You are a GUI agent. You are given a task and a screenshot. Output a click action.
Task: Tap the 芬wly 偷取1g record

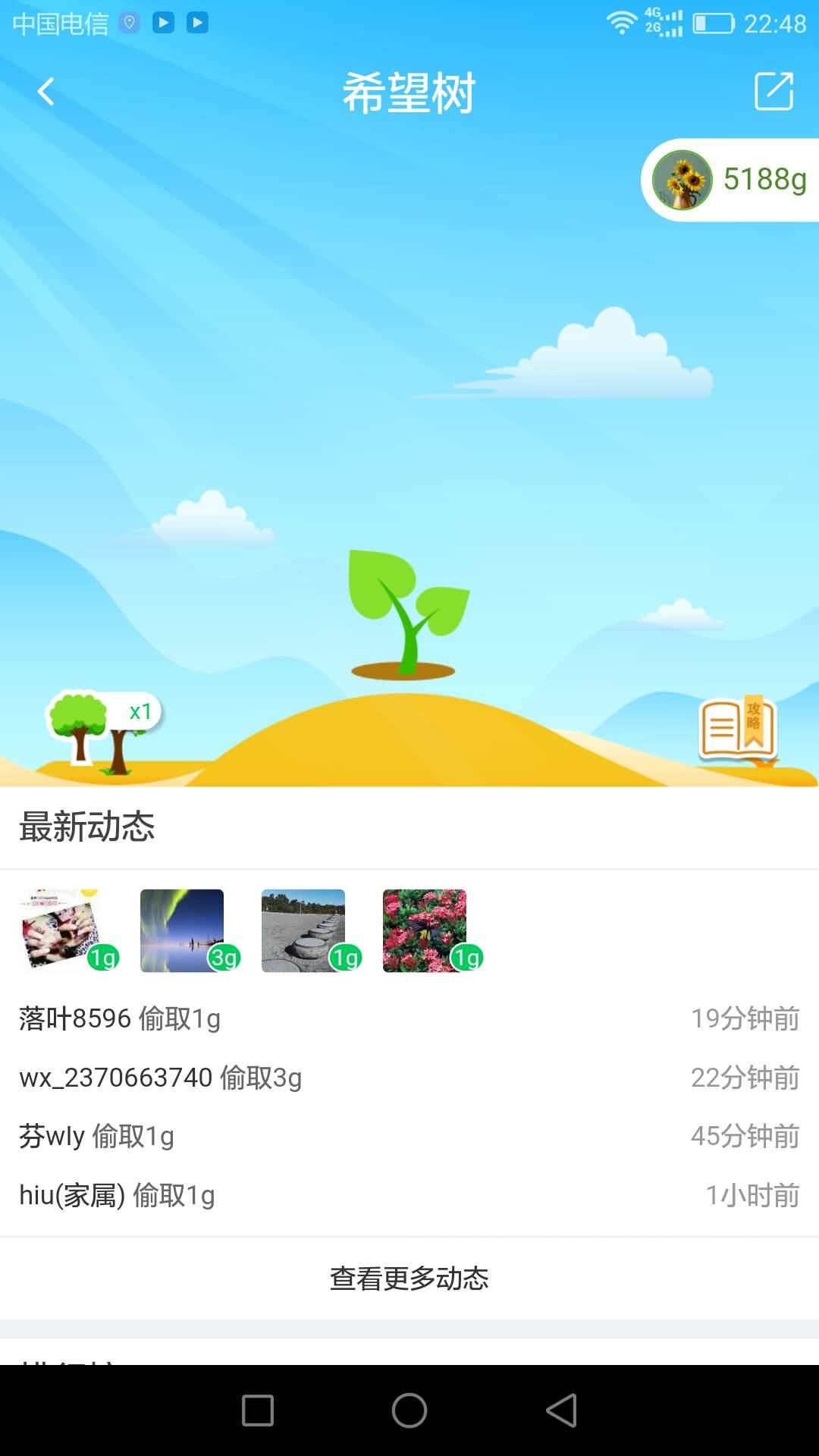pos(409,1137)
